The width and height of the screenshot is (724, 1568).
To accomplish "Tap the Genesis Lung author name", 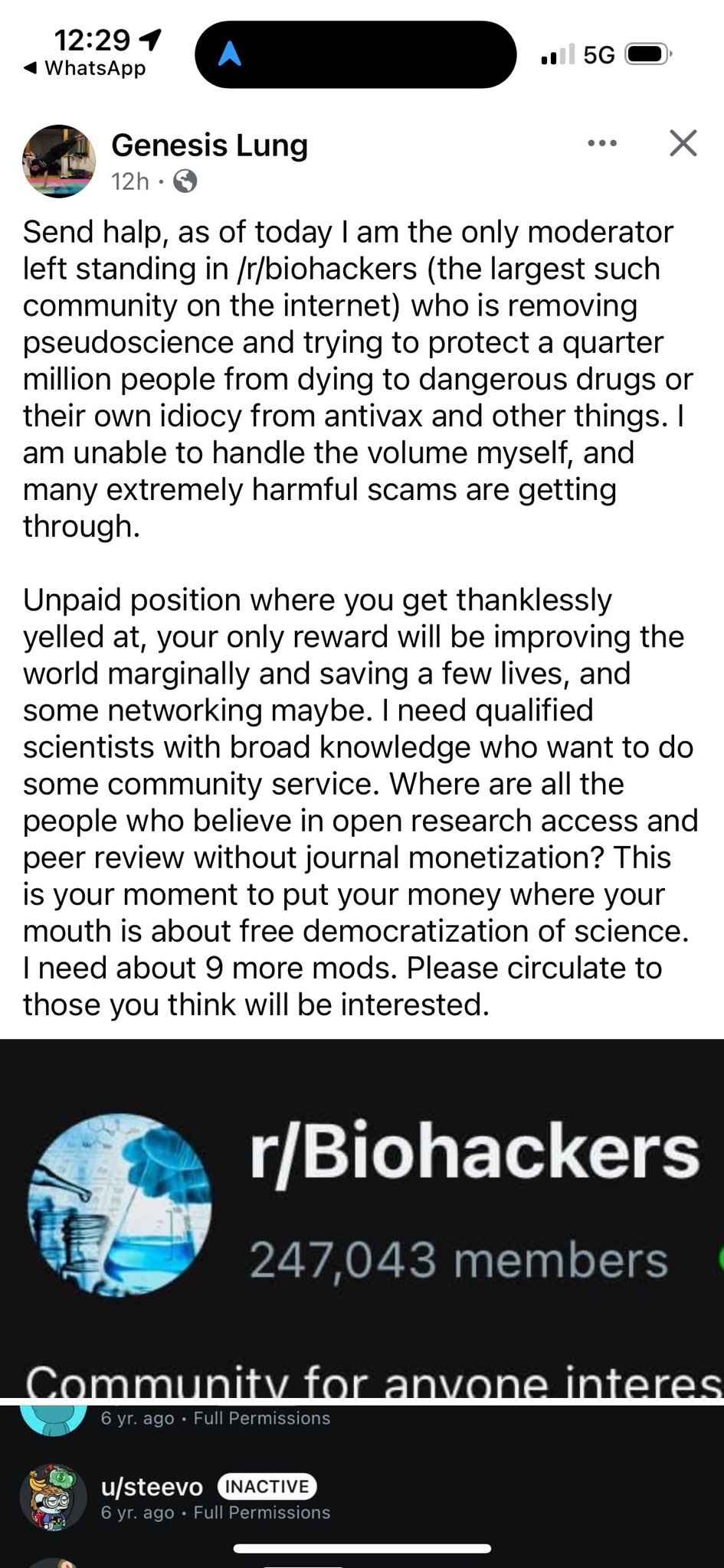I will (x=209, y=145).
